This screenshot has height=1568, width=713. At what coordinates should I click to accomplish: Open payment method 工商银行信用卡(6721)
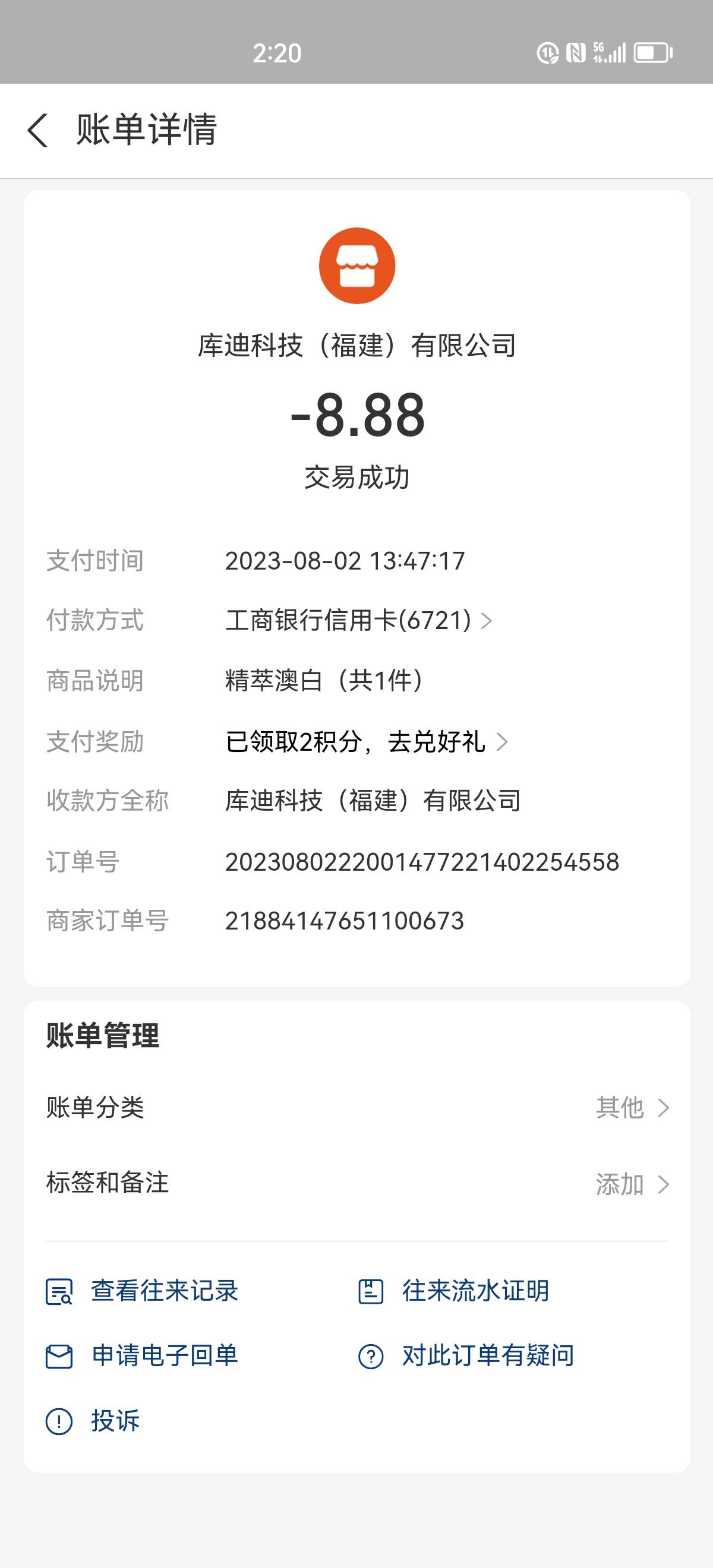click(x=359, y=620)
